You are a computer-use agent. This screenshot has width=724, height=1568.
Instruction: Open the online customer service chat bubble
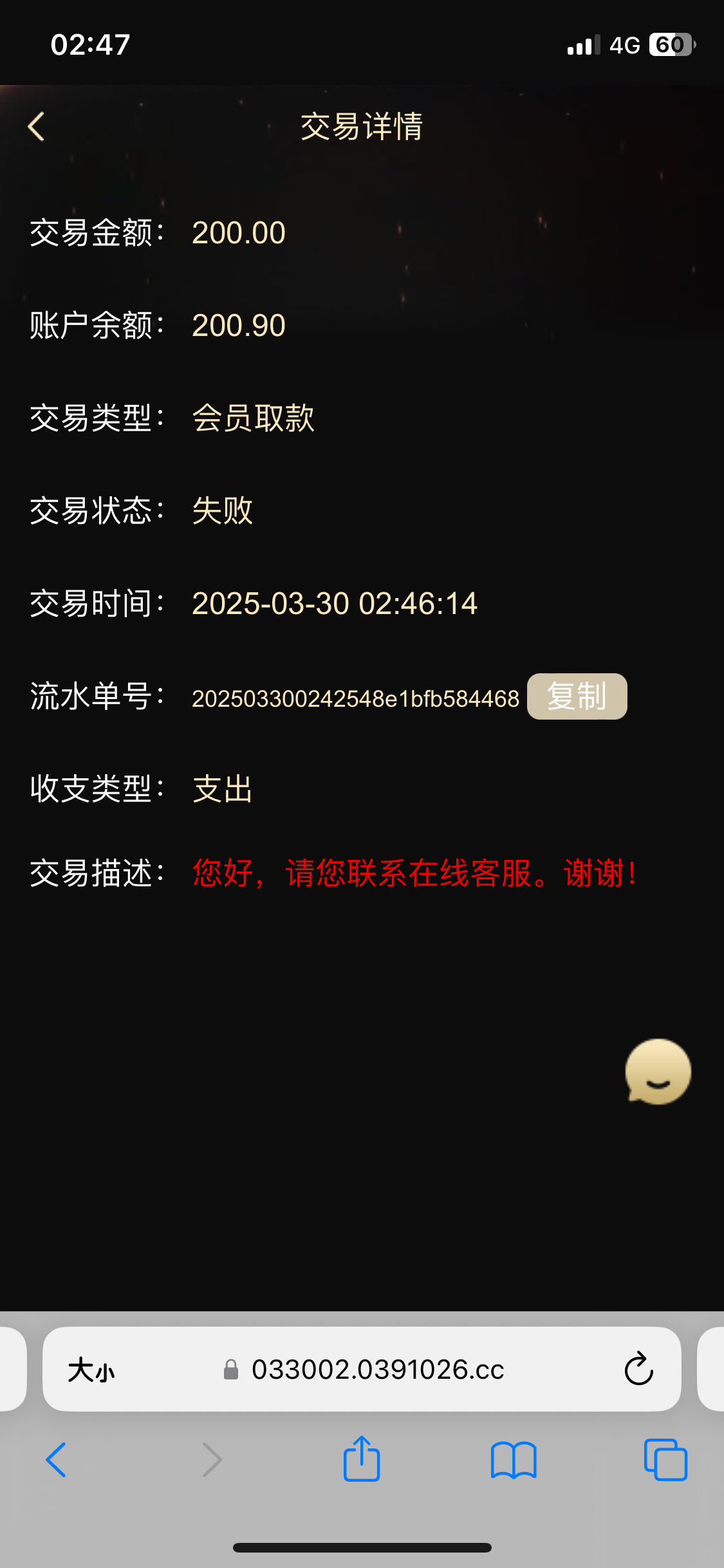click(x=658, y=1072)
